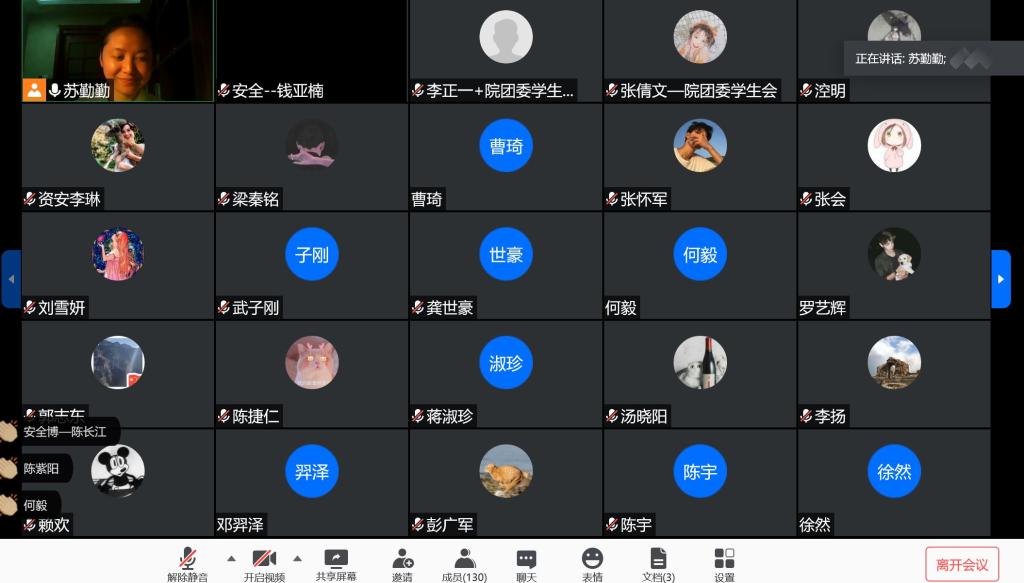1024x583 pixels.
Task: Select participant tile 汤晓阳
Action: (x=700, y=373)
